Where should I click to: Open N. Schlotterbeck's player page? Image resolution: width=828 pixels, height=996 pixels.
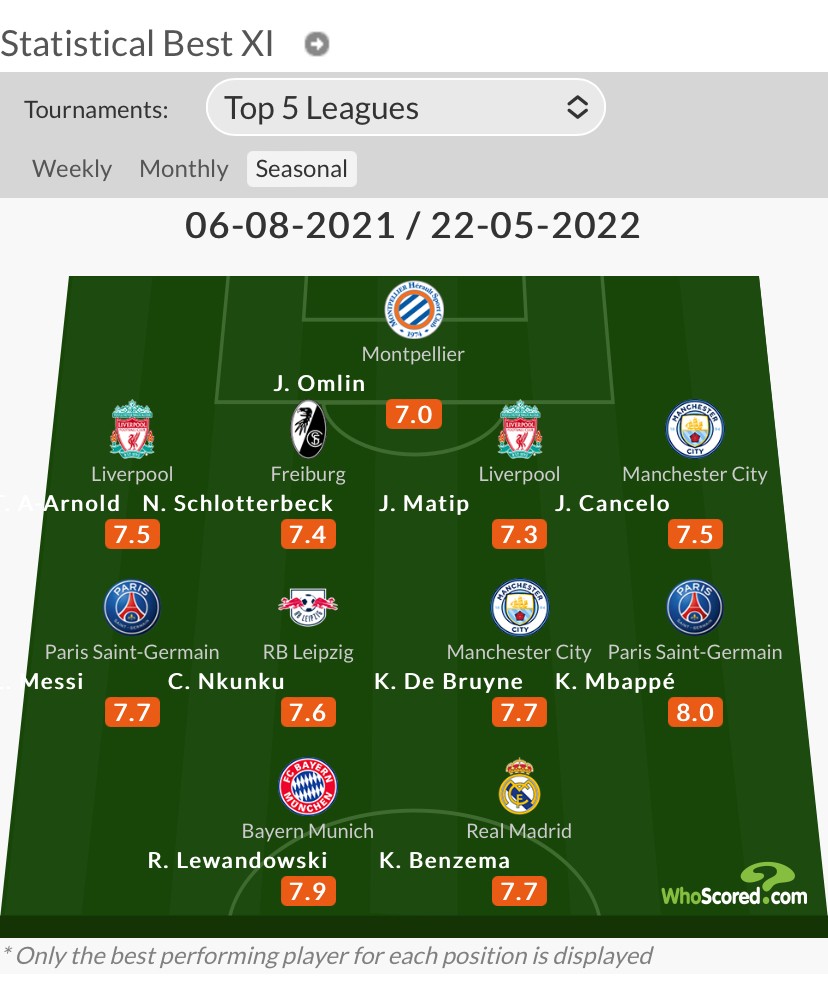[x=238, y=503]
